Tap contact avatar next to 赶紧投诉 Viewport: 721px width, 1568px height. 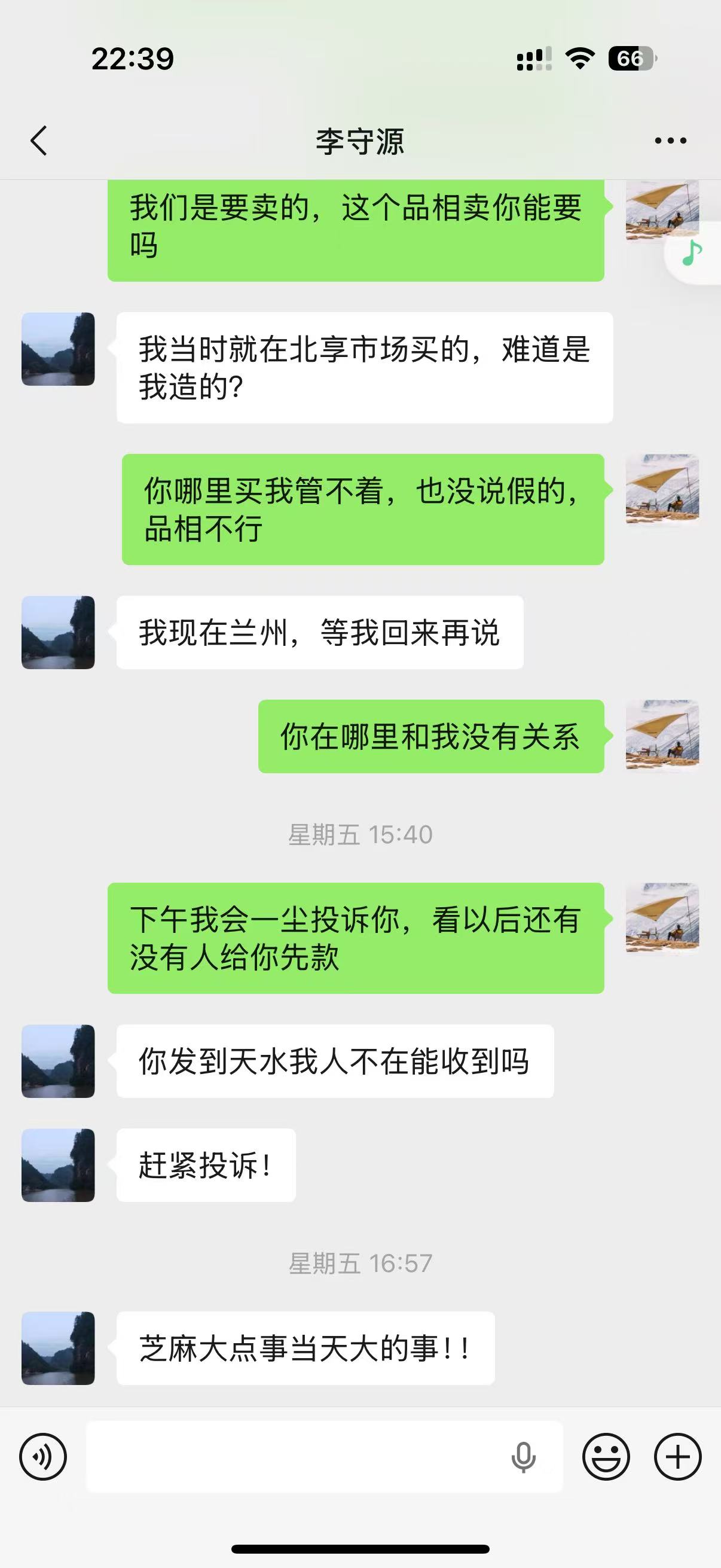point(59,1165)
